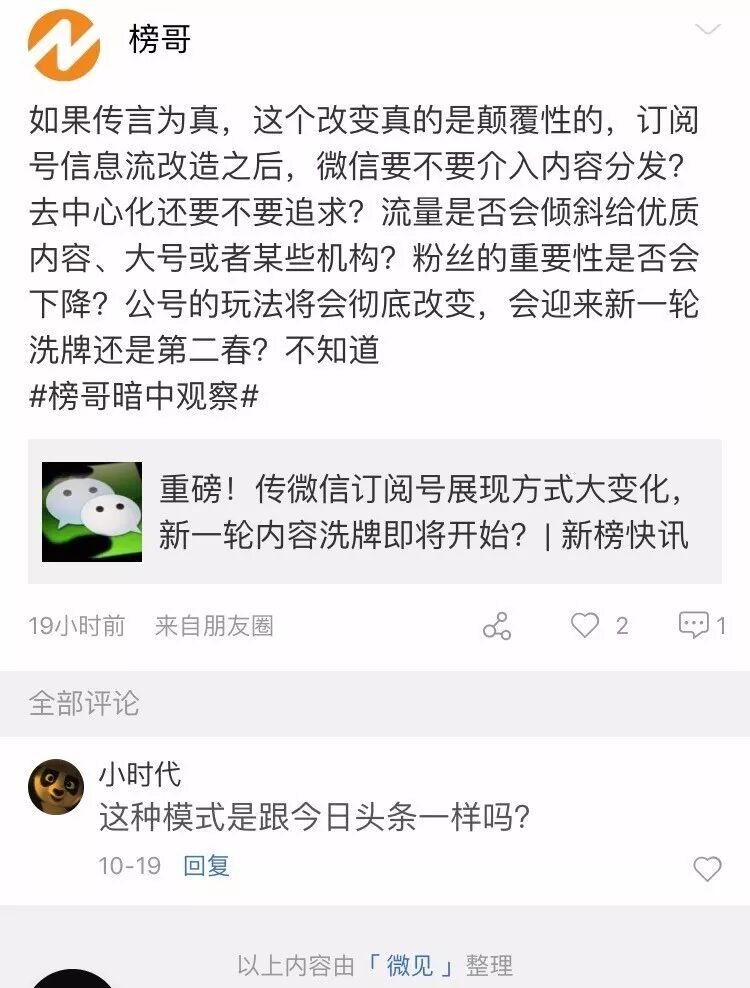Image resolution: width=750 pixels, height=988 pixels.
Task: Expand the post options chevron
Action: 708,30
